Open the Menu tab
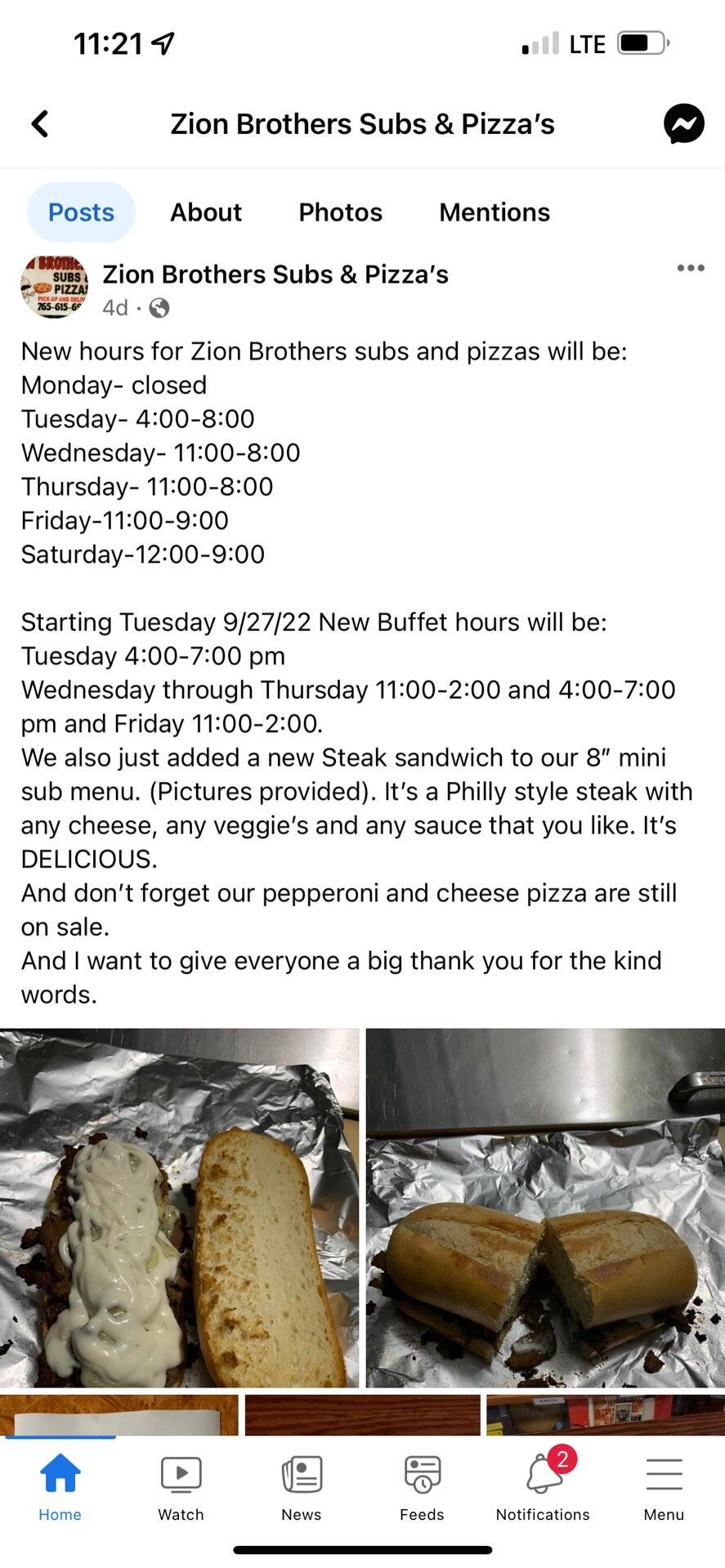 (x=664, y=1487)
